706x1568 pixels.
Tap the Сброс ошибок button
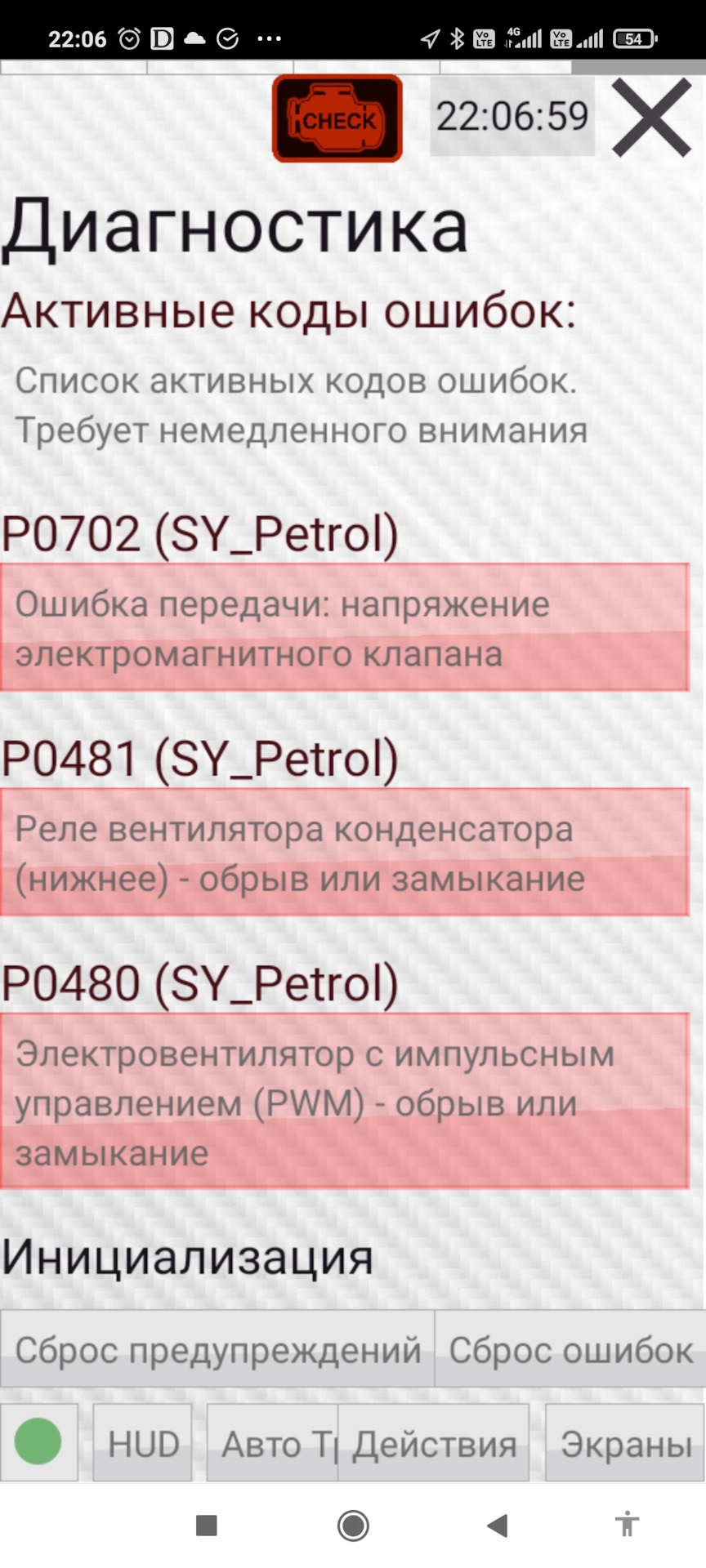point(570,1349)
